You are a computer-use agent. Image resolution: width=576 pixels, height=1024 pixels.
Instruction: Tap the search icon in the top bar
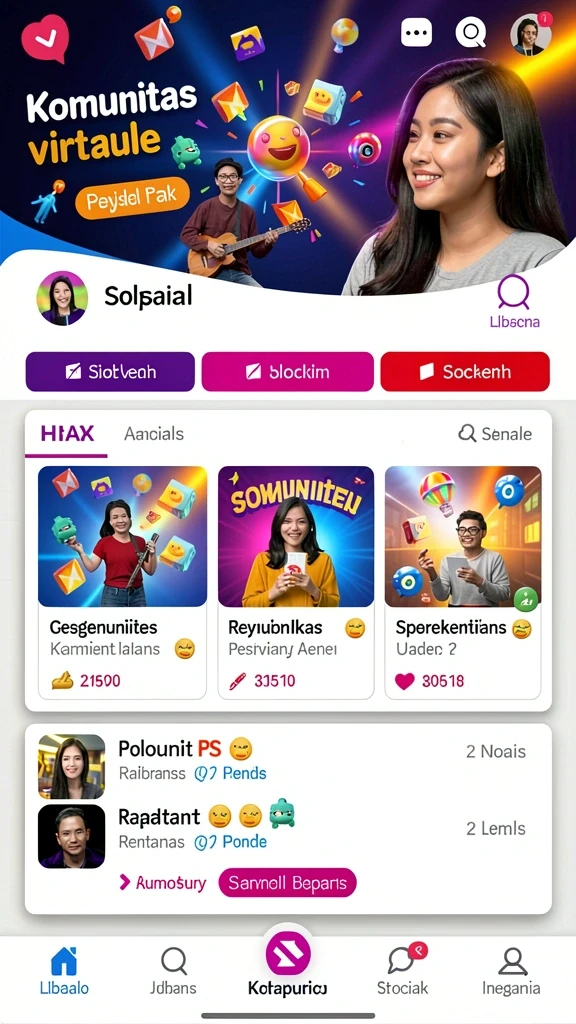pos(470,31)
